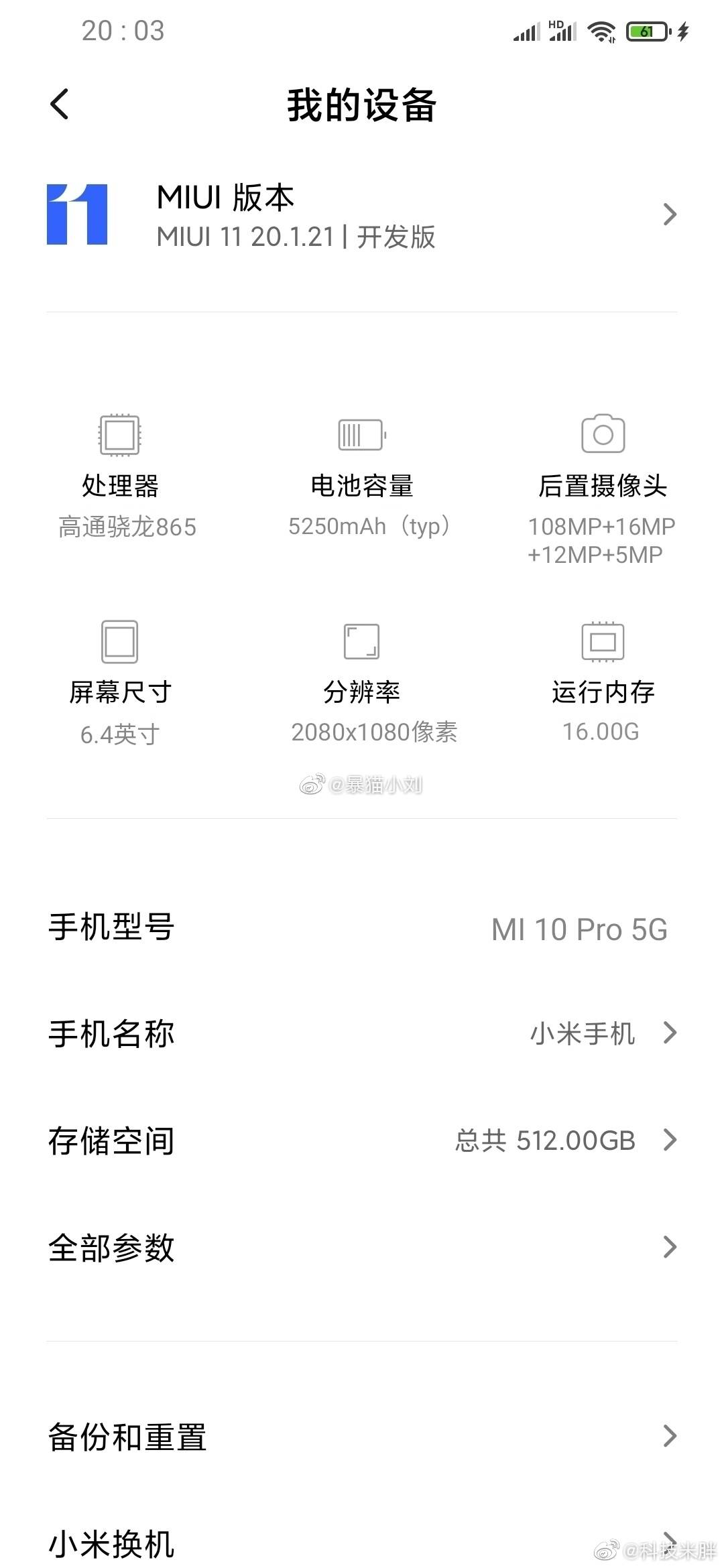This screenshot has width=724, height=1568.
Task: Tap the battery capacity (电池容量) icon
Action: point(361,435)
